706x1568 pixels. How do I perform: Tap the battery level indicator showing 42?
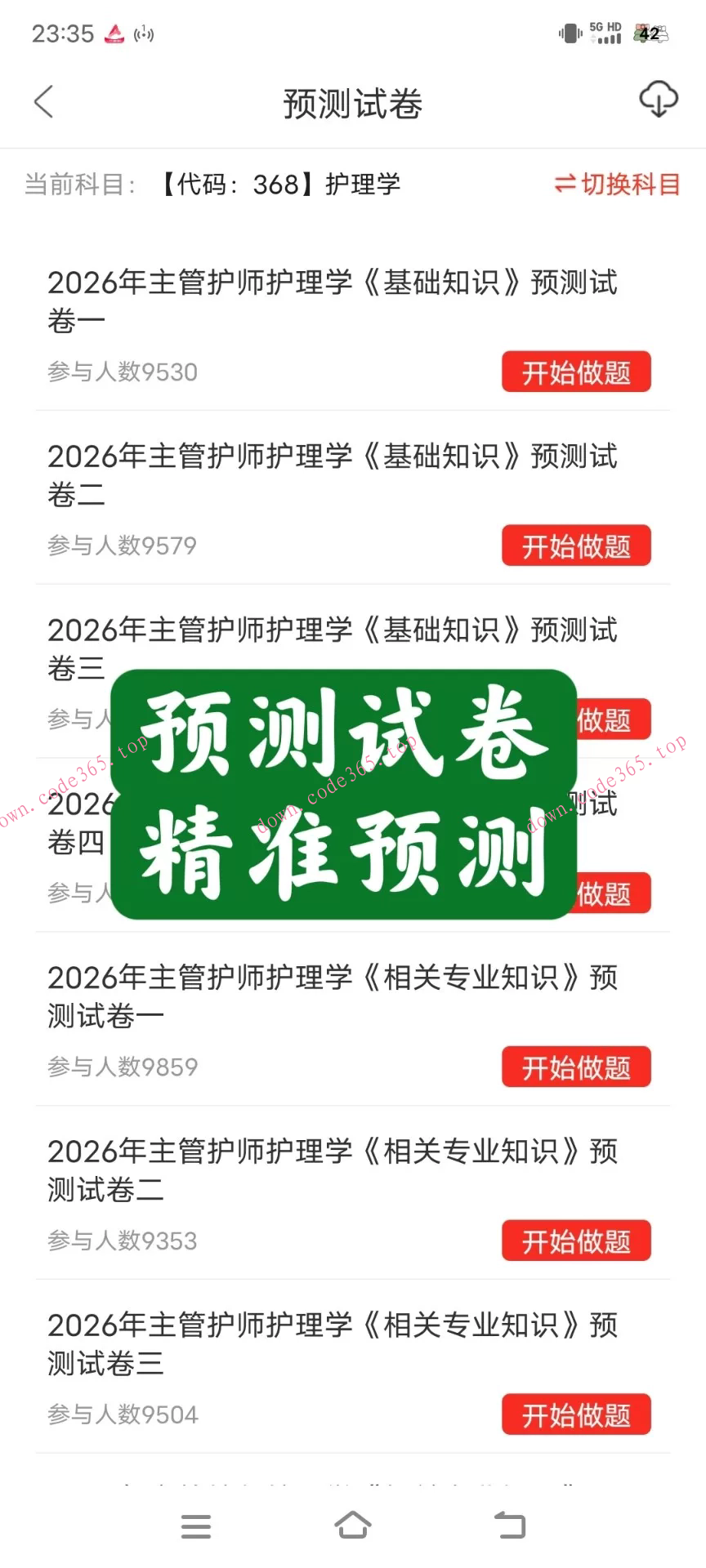650,34
